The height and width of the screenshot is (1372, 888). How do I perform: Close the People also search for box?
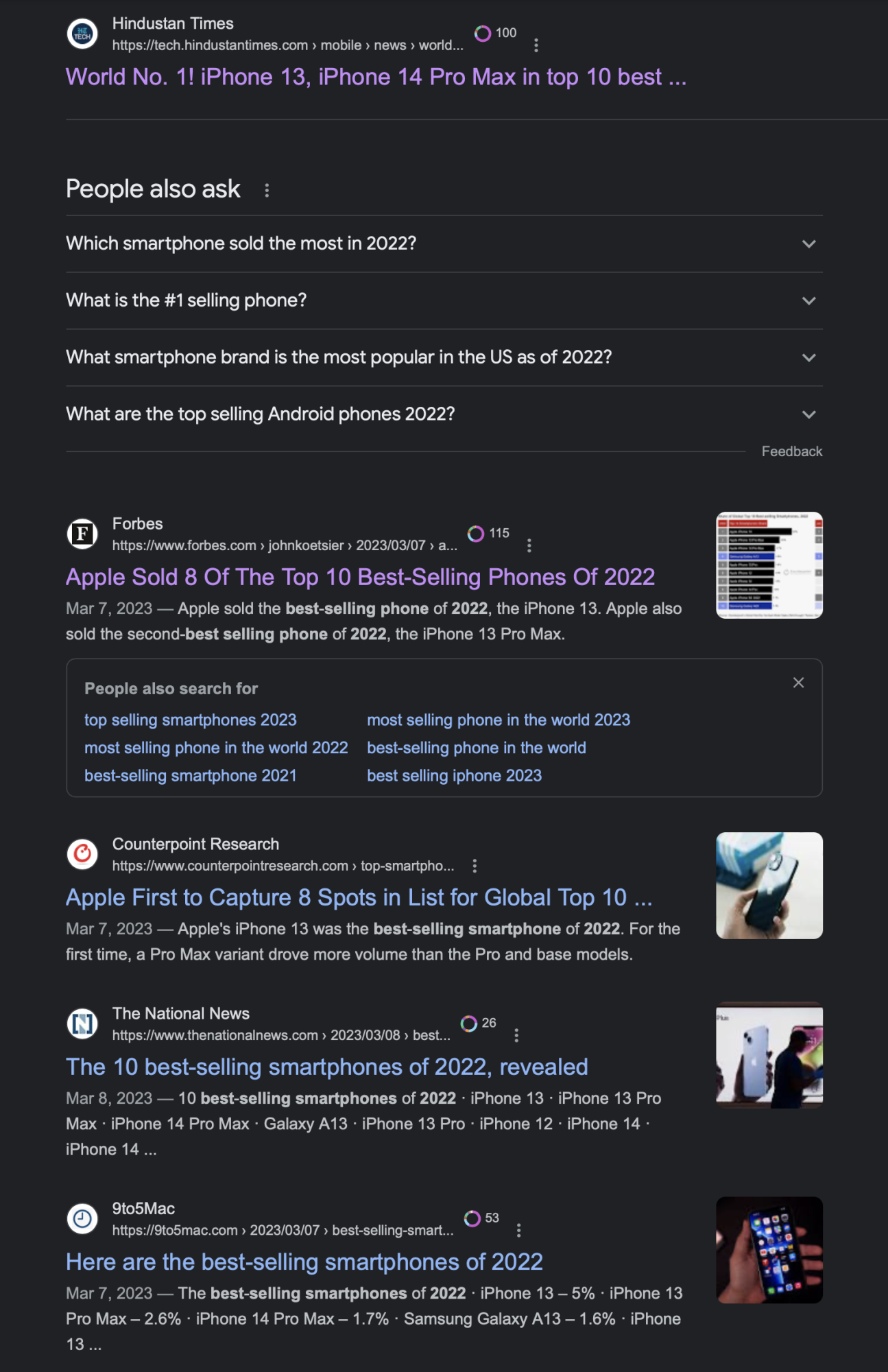798,683
